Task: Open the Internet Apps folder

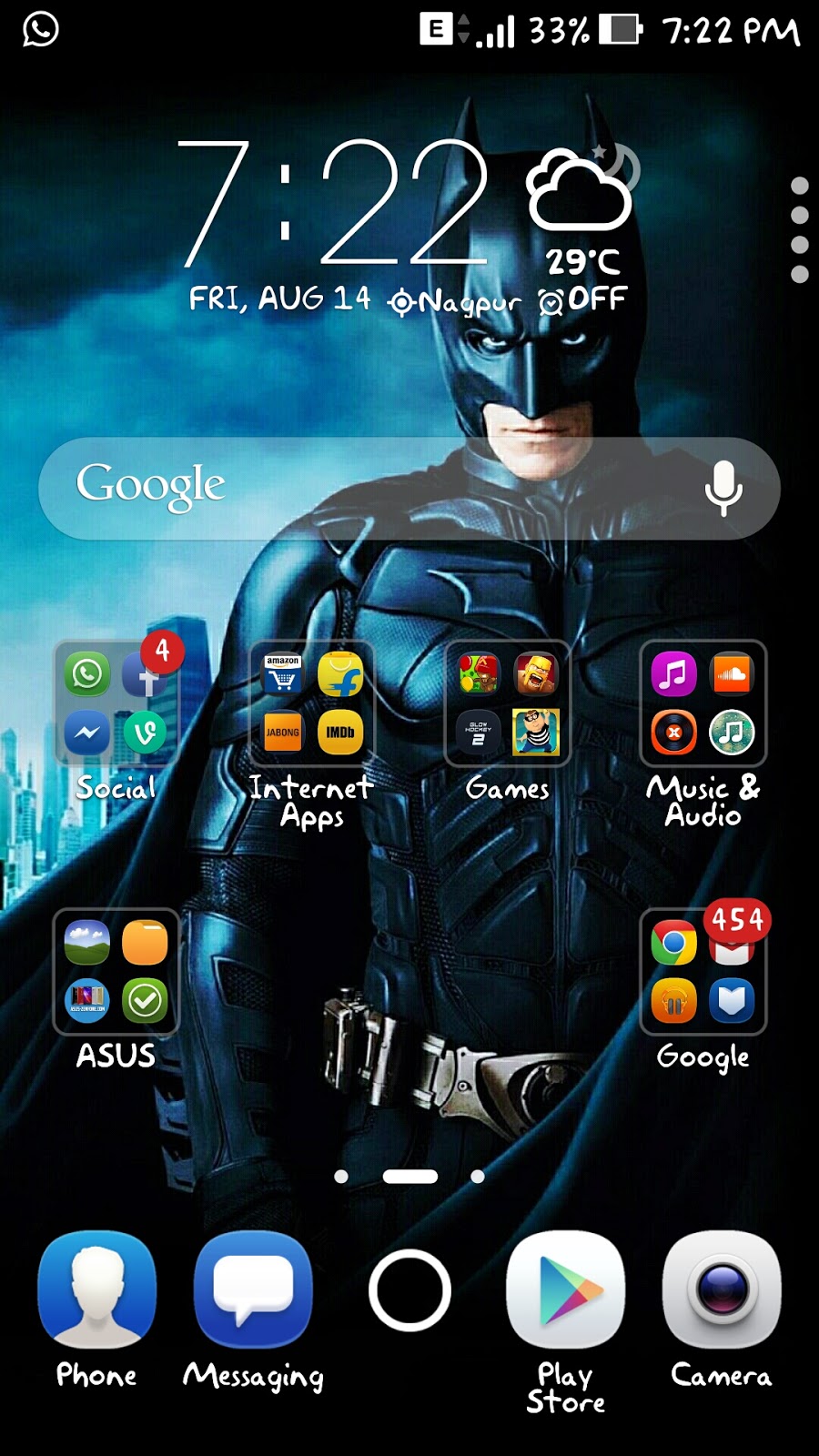Action: point(311,703)
